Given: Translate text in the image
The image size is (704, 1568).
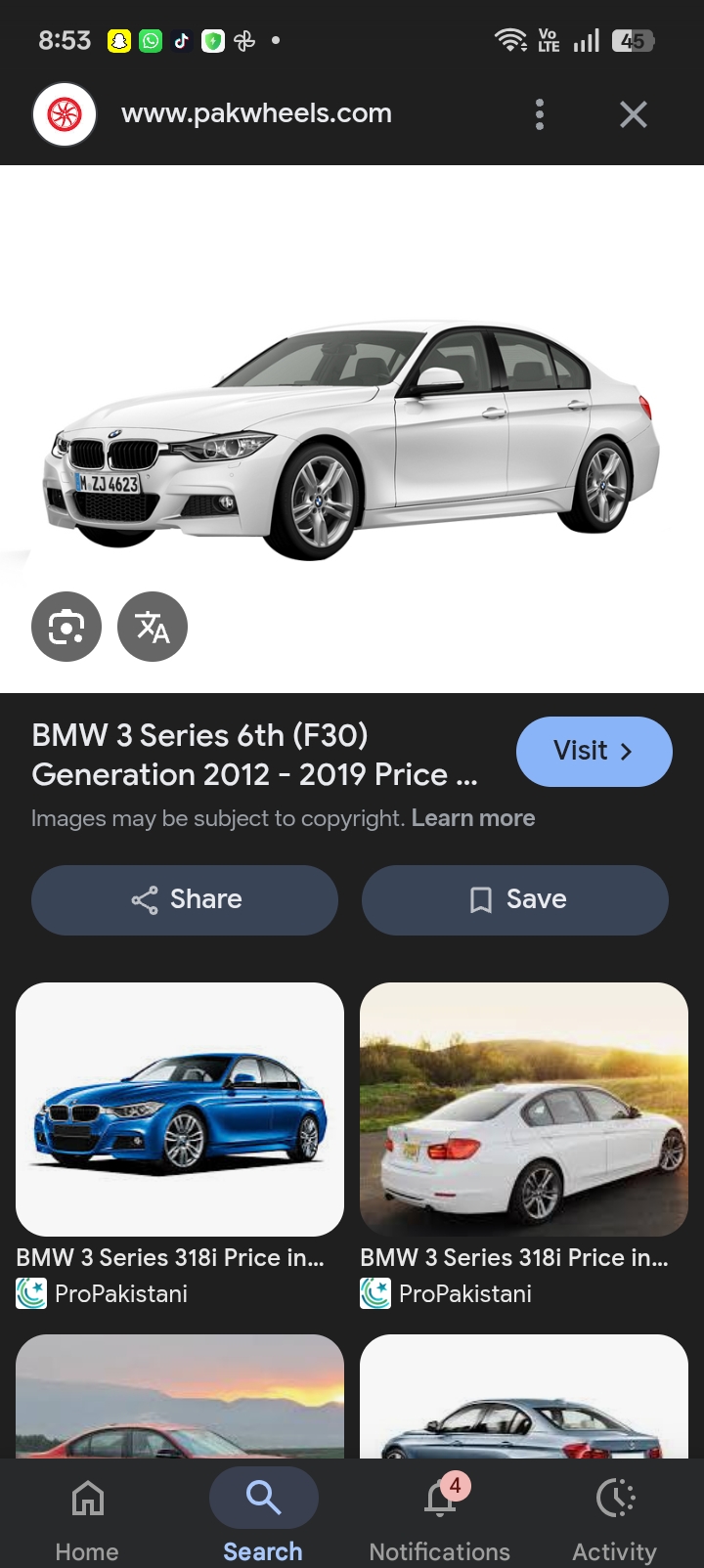Looking at the screenshot, I should click(153, 627).
